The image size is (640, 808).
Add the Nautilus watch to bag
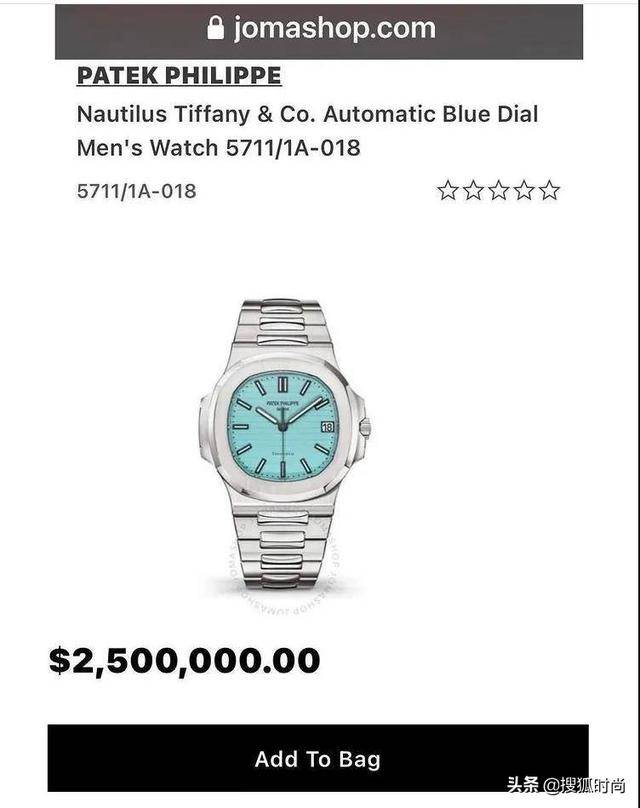(318, 759)
